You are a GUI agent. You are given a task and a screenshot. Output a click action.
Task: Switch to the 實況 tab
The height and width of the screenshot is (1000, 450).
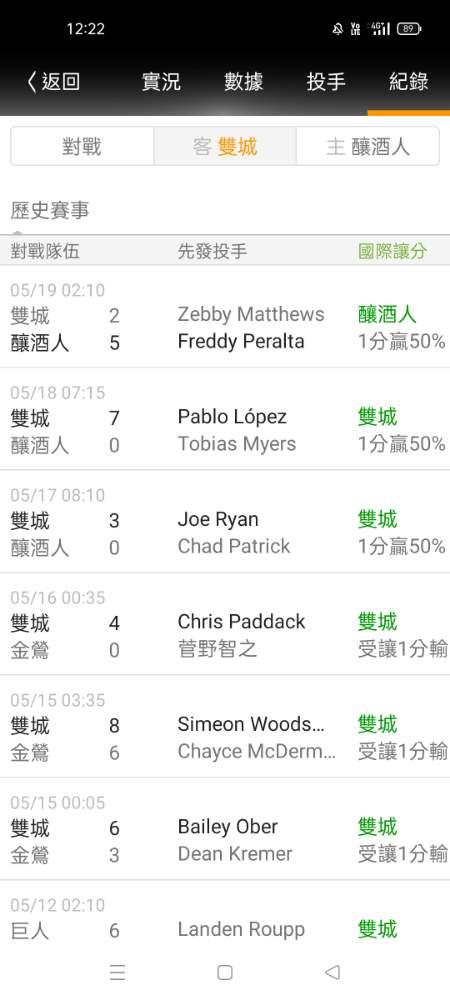click(x=161, y=82)
